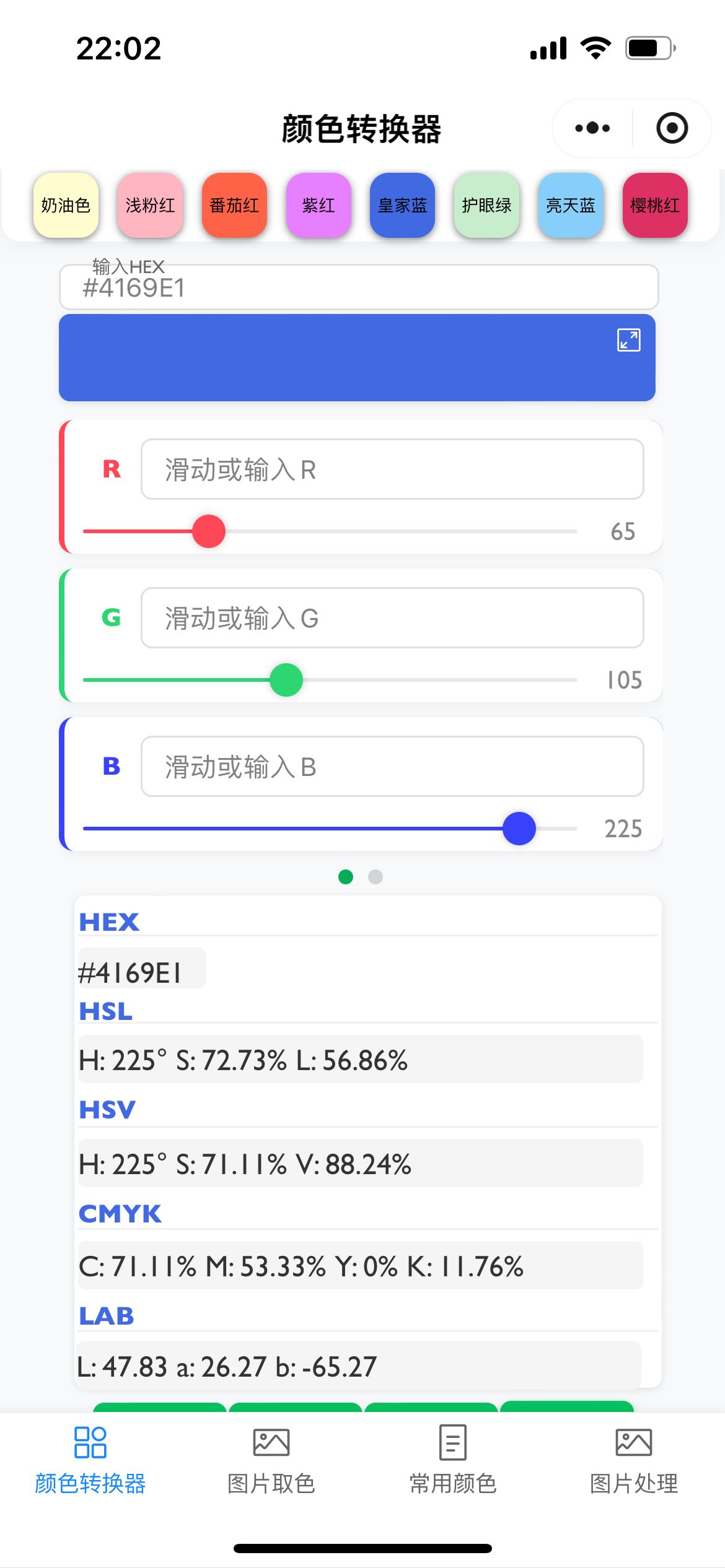
Task: Choose the 浅粉红 preset color
Action: tap(150, 205)
